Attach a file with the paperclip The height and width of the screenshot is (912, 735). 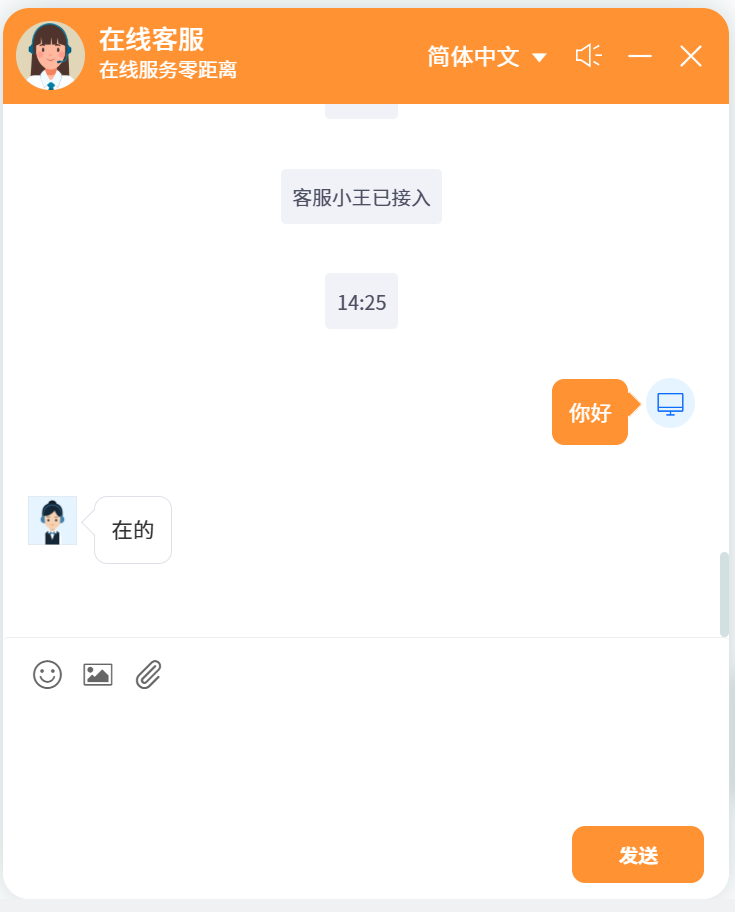click(x=149, y=675)
